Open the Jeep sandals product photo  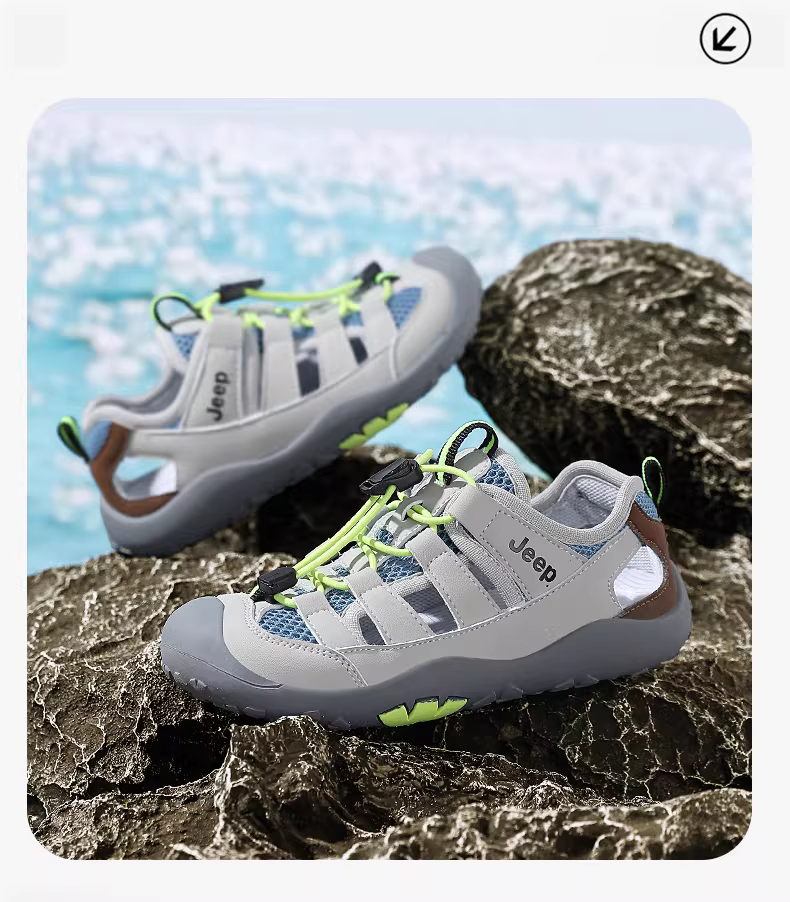389,479
